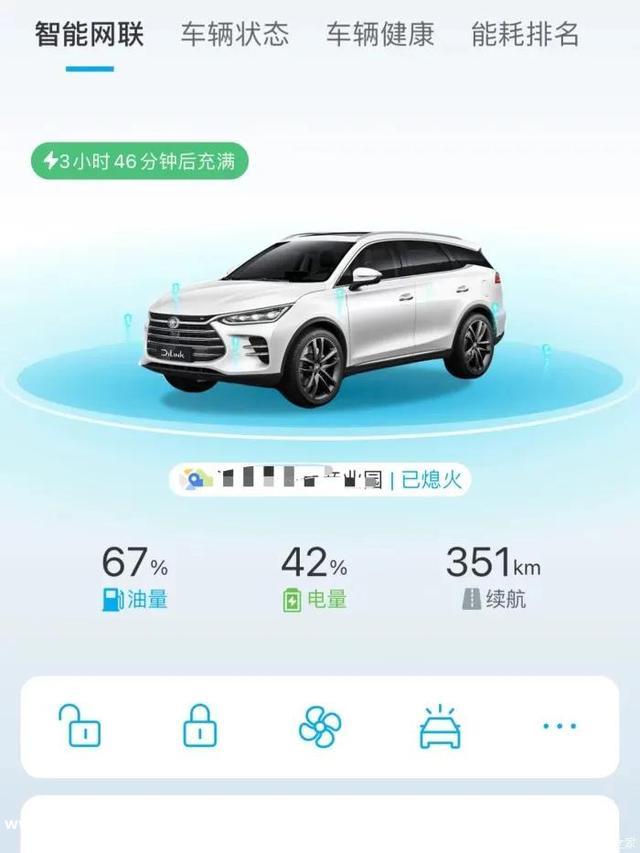Lock the car with the closed padlock icon
Image resolution: width=640 pixels, height=853 pixels.
point(200,726)
